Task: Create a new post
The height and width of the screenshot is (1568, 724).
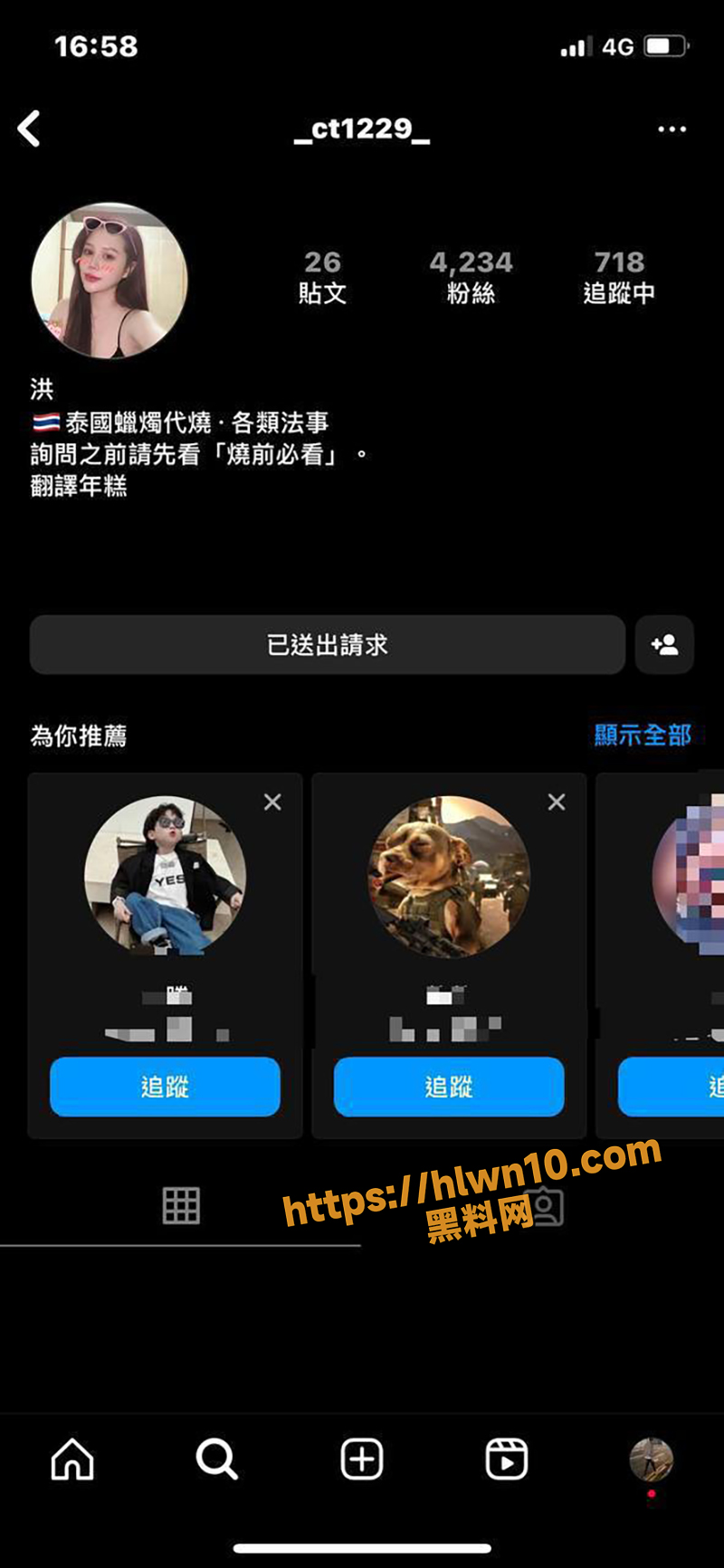Action: [x=362, y=1459]
